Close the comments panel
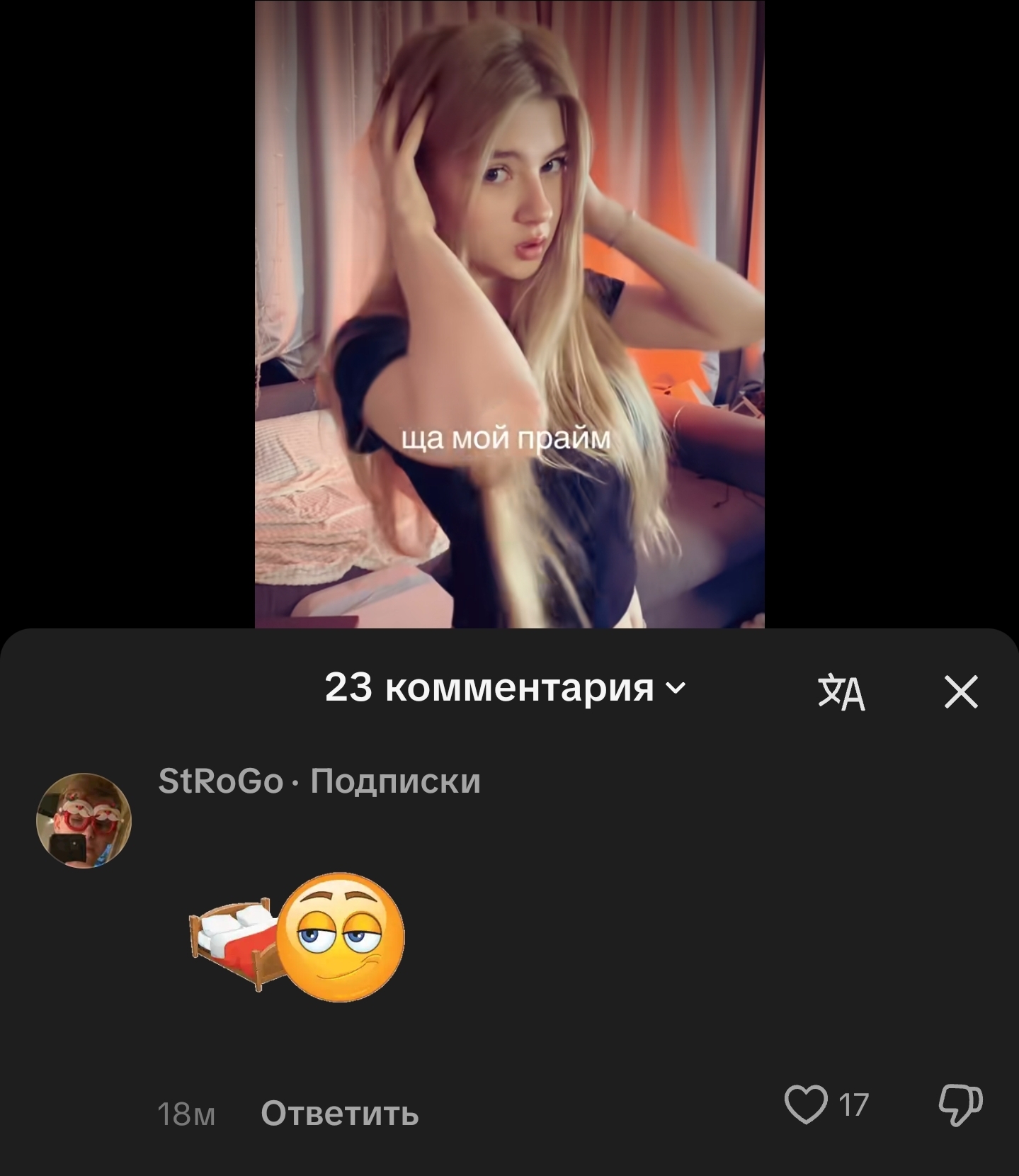Viewport: 1019px width, 1176px height. pos(961,691)
